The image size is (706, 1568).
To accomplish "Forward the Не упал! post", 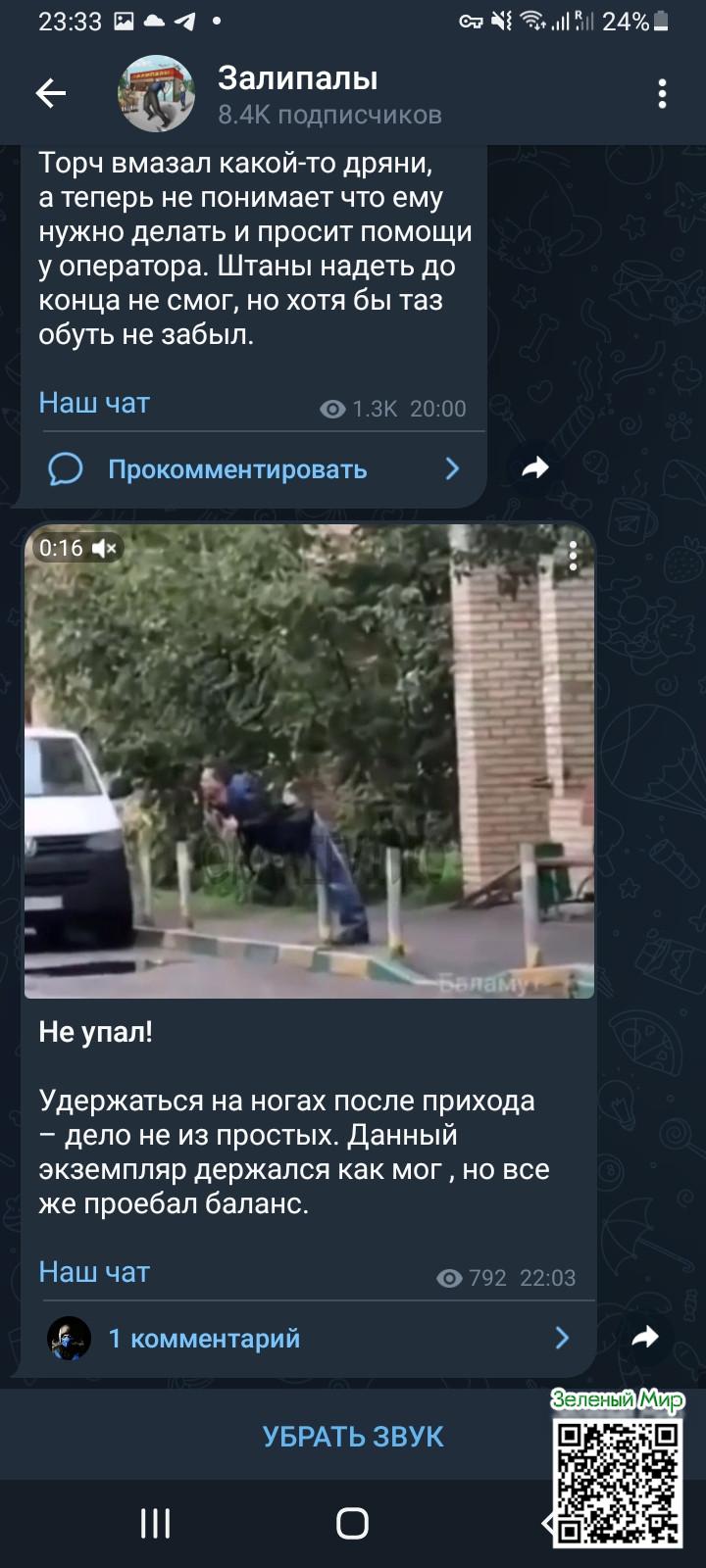I will 645,1337.
